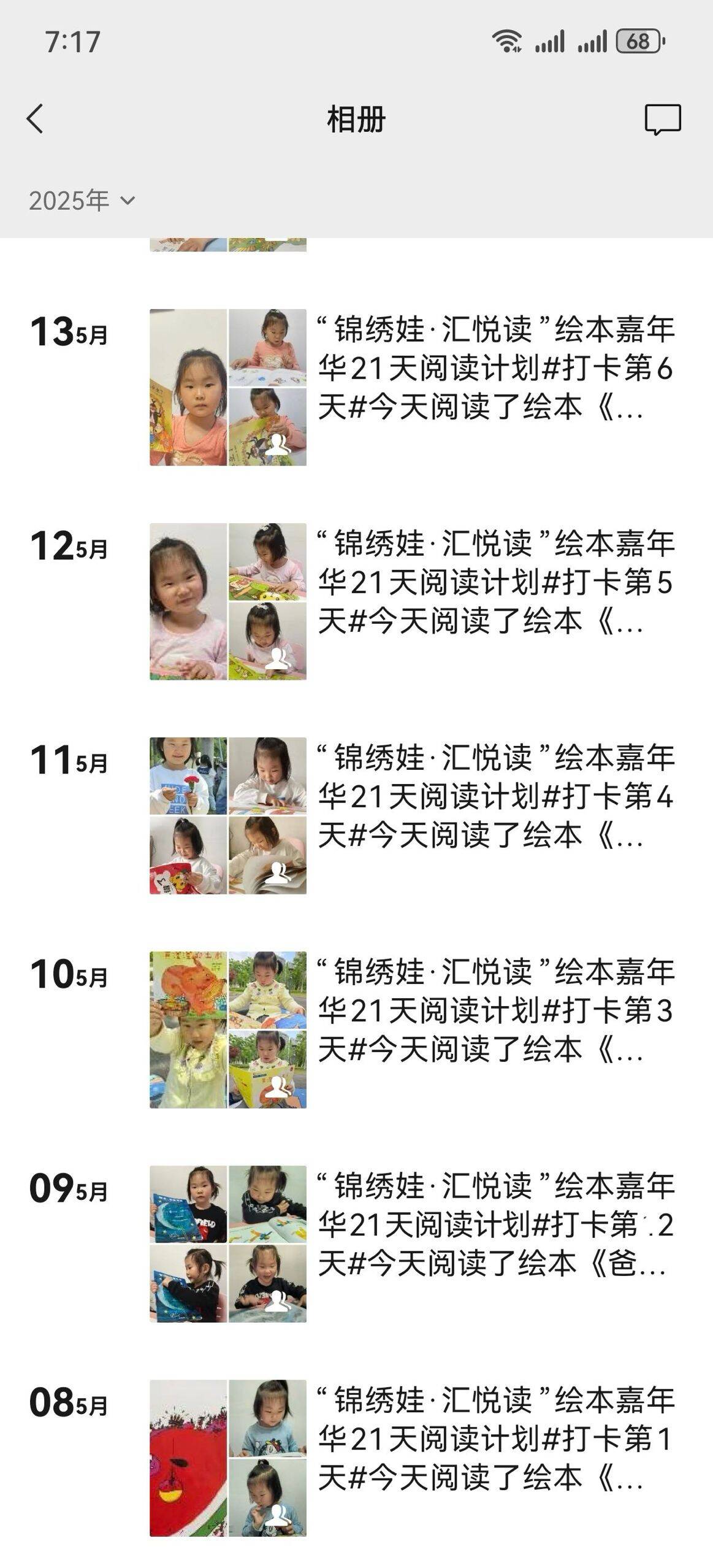View the 12 May photo collage
Screen dimensions: 713x1568
pyautogui.click(x=227, y=601)
